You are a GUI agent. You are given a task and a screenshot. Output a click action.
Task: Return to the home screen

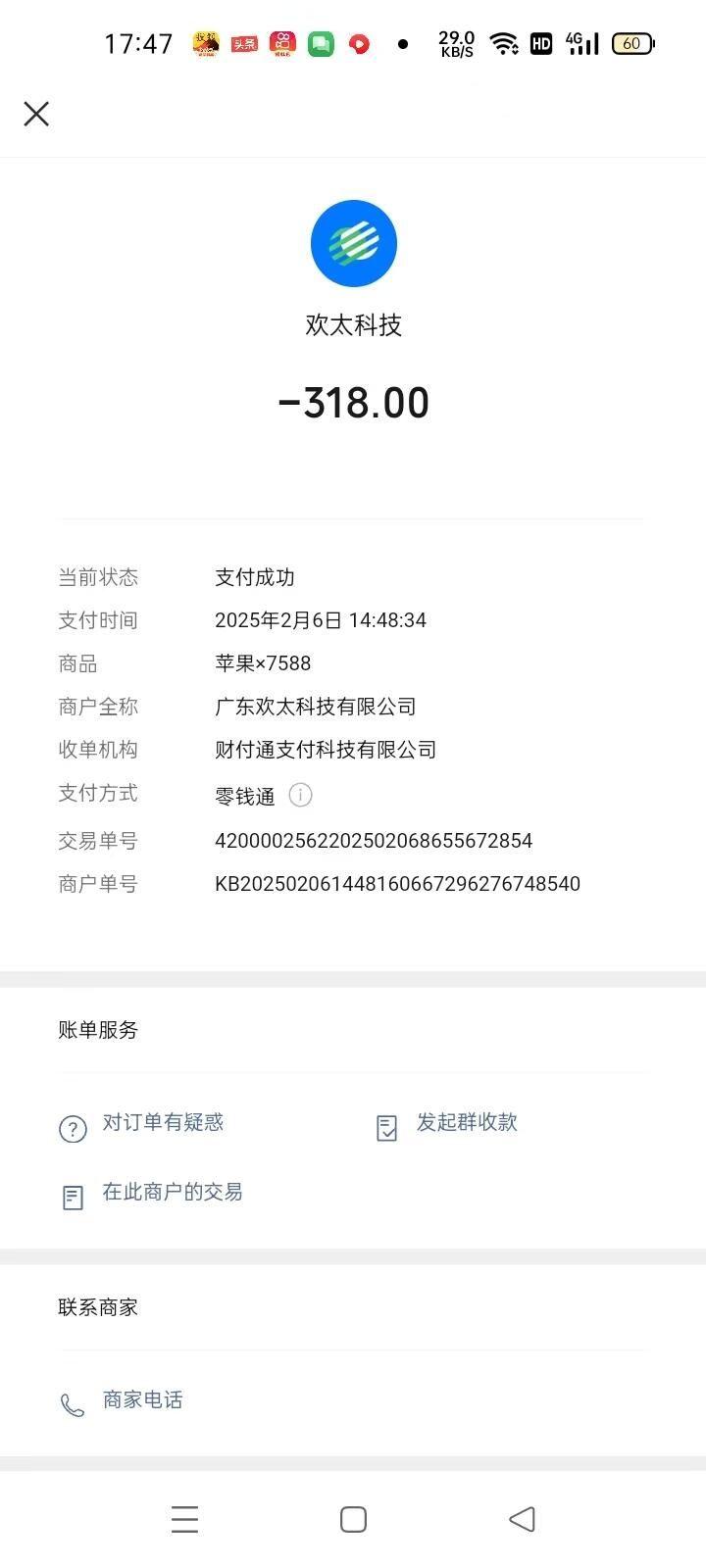click(x=353, y=1519)
